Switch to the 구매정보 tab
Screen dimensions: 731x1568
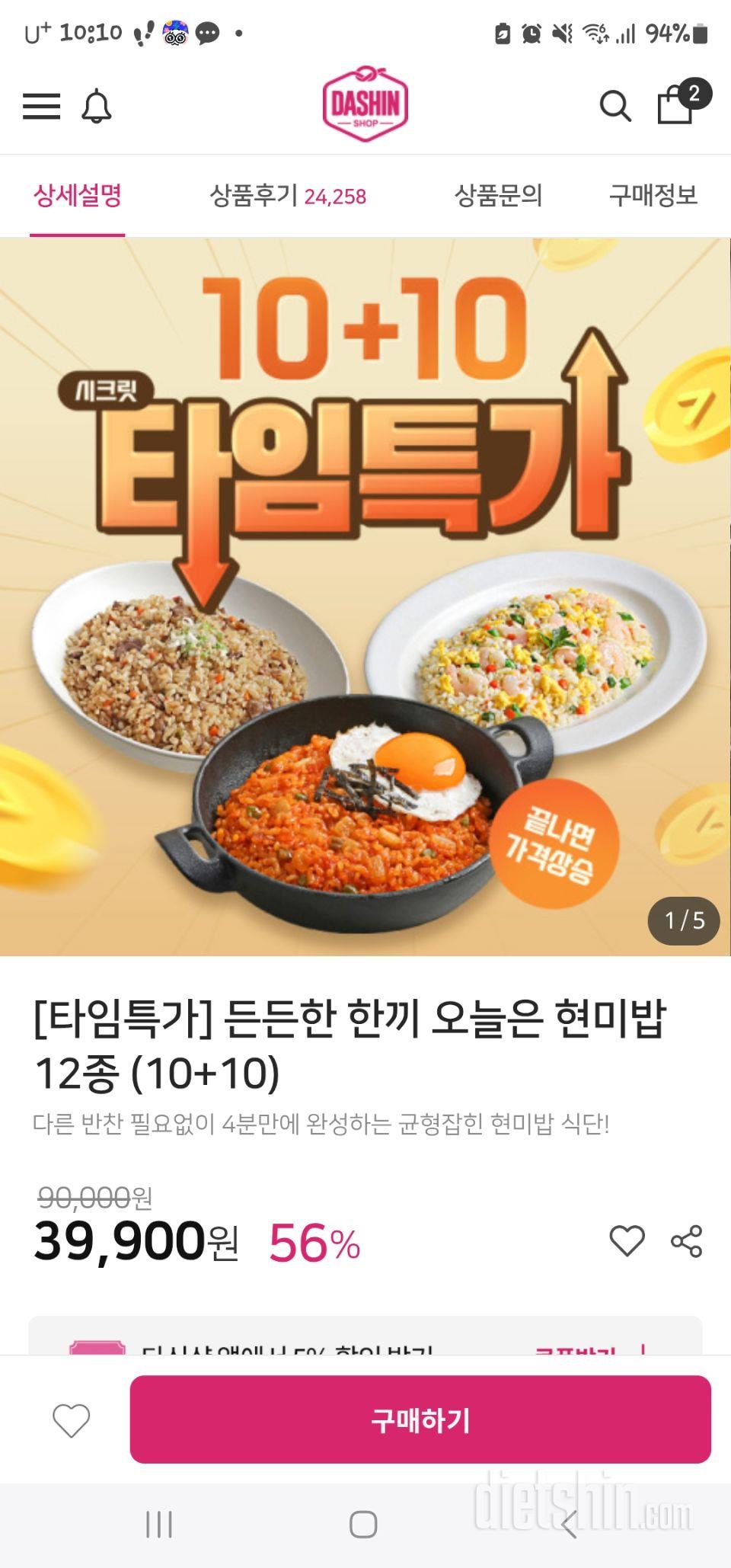[653, 196]
